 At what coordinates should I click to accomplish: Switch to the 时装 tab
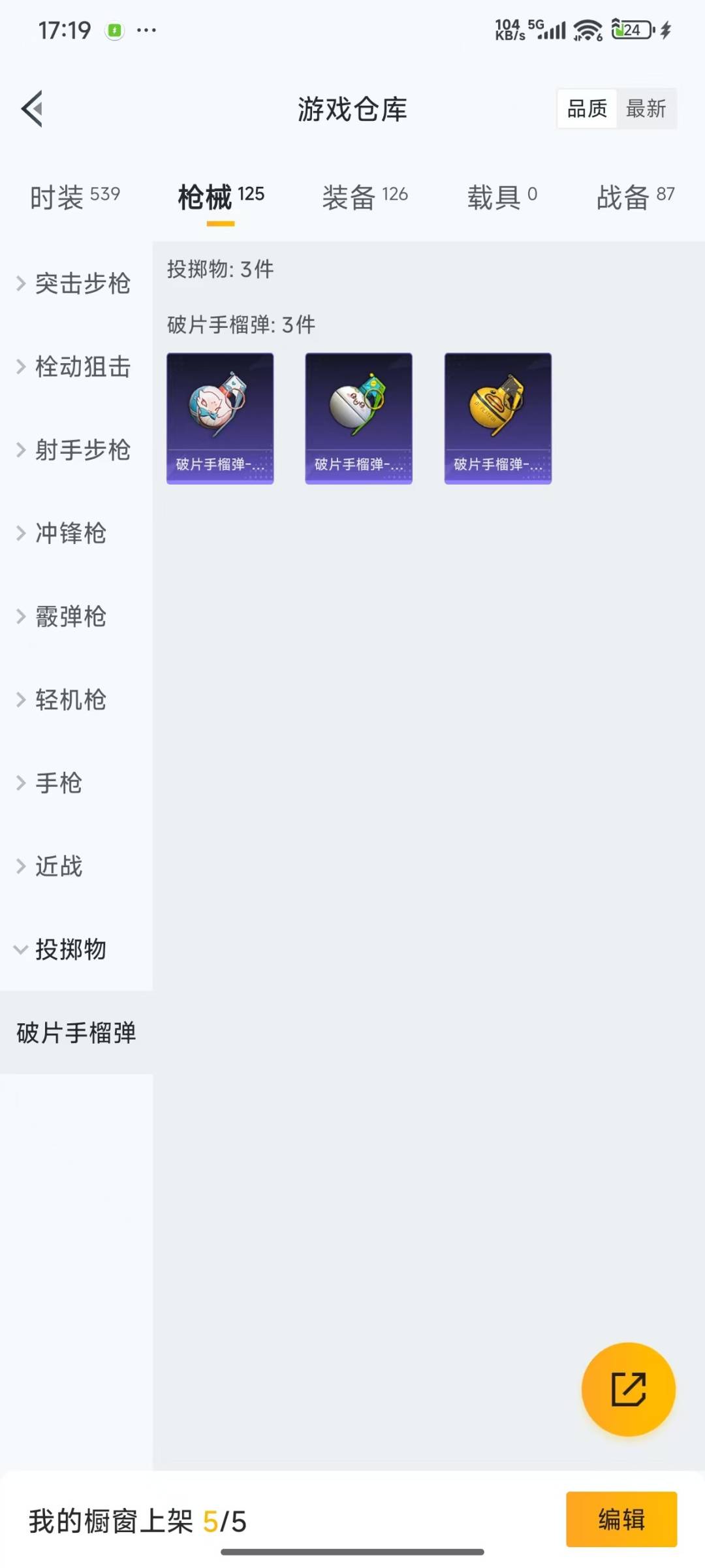pyautogui.click(x=74, y=197)
